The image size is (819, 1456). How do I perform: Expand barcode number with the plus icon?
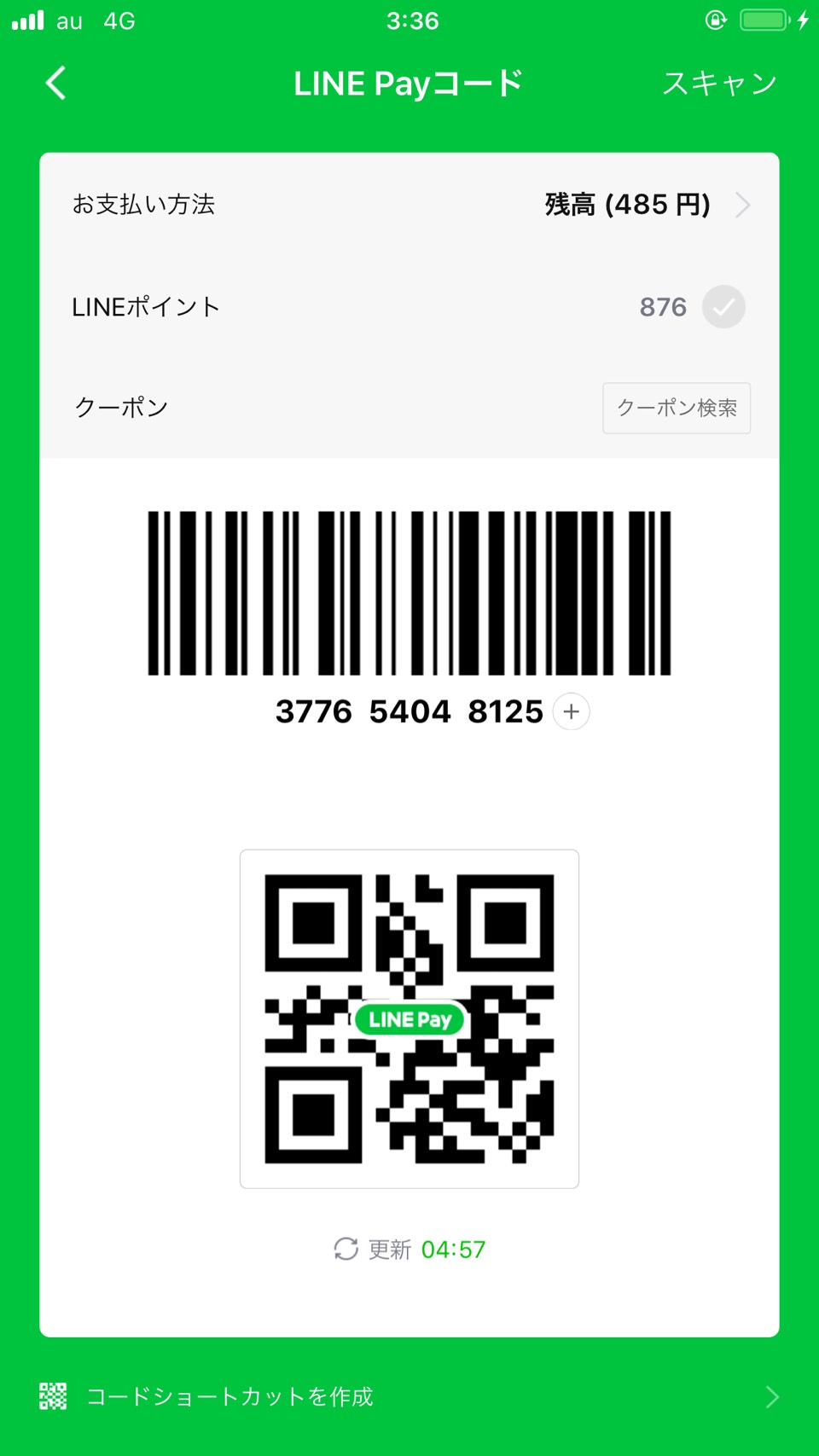point(572,711)
